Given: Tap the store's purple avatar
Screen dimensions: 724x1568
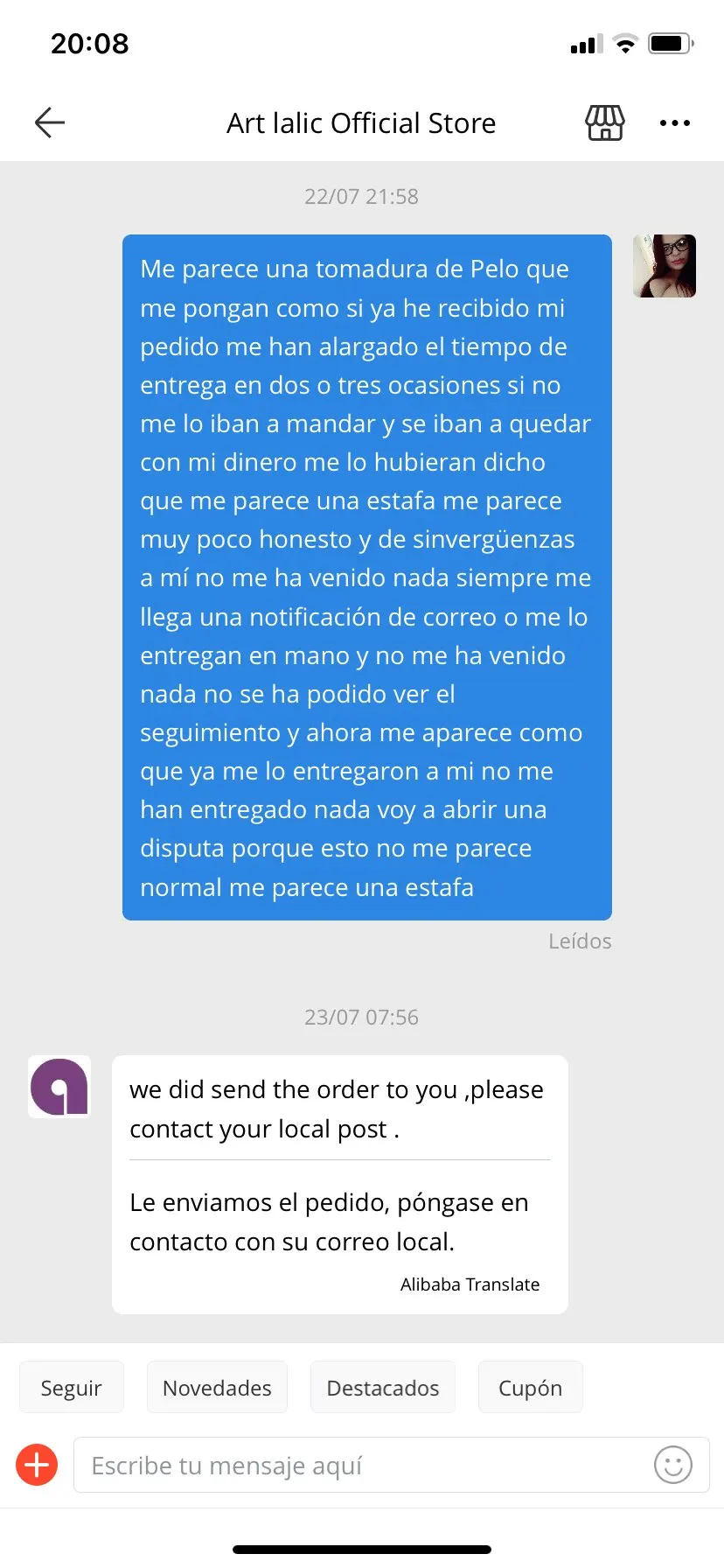Looking at the screenshot, I should [59, 1087].
